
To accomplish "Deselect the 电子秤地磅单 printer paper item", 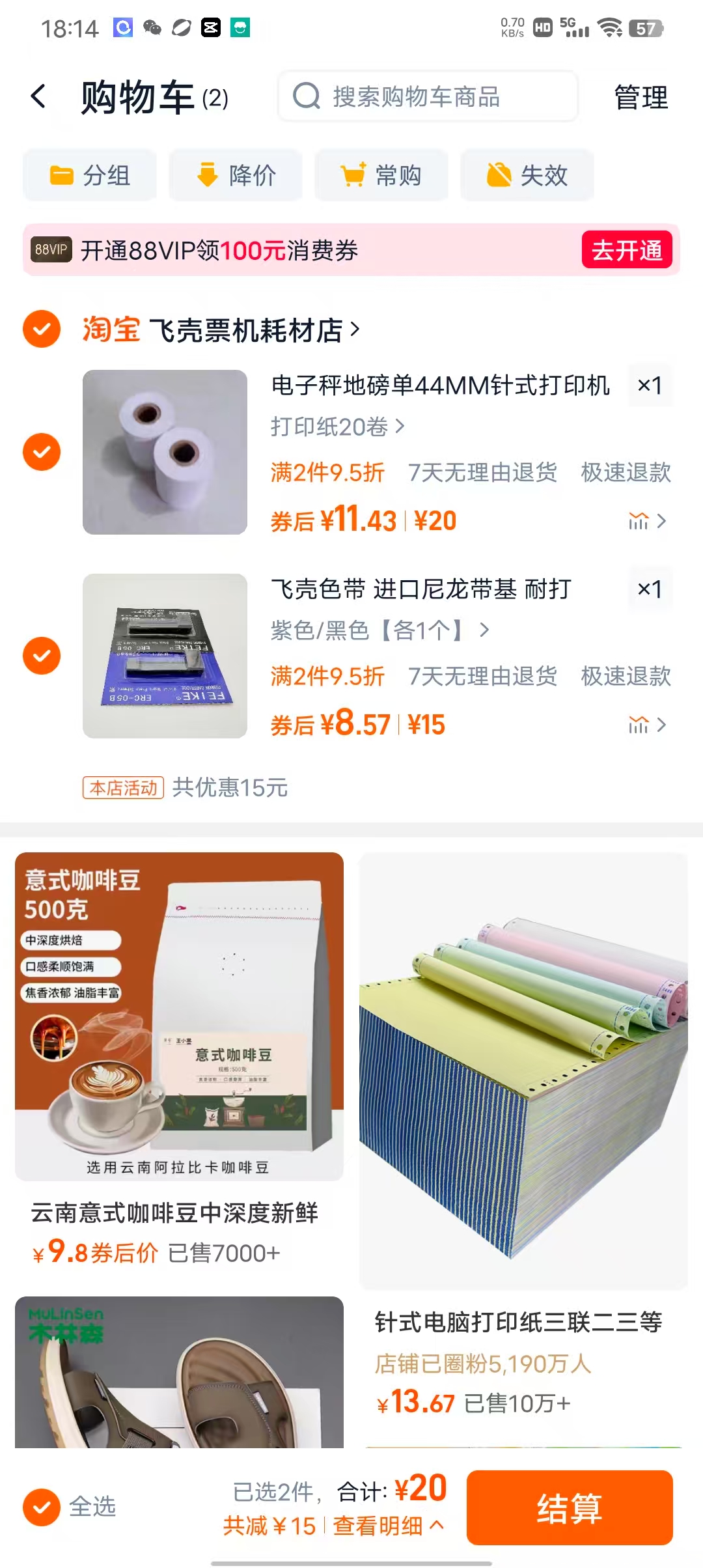I will [x=42, y=452].
